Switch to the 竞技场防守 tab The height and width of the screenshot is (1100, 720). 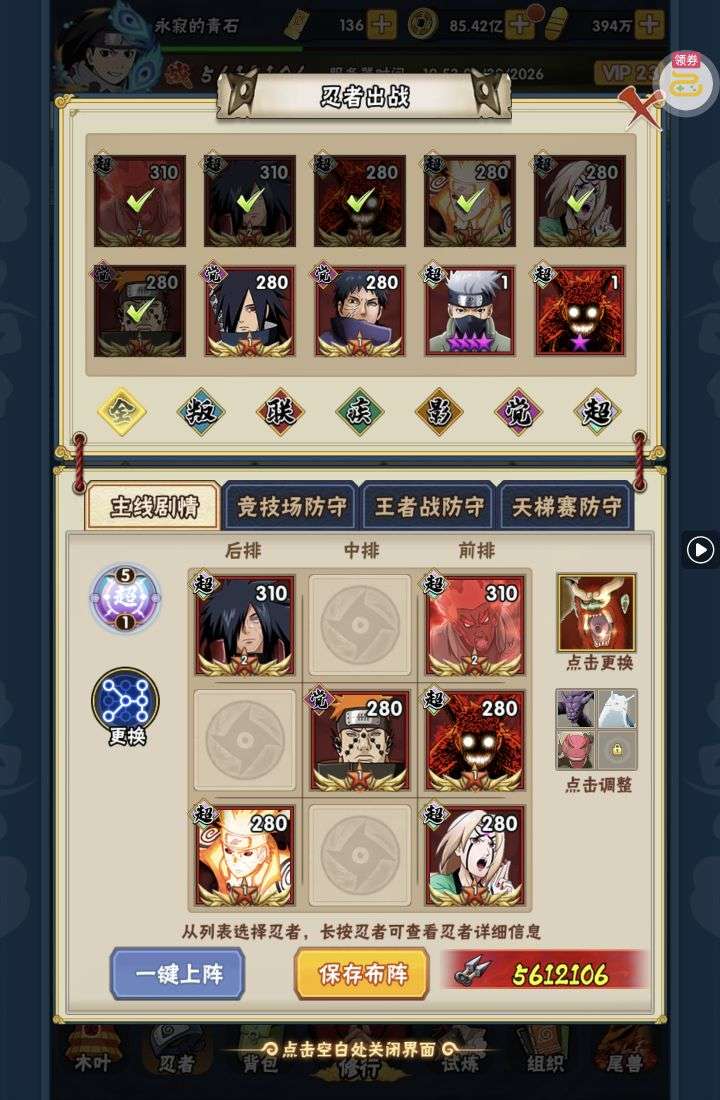tap(291, 506)
